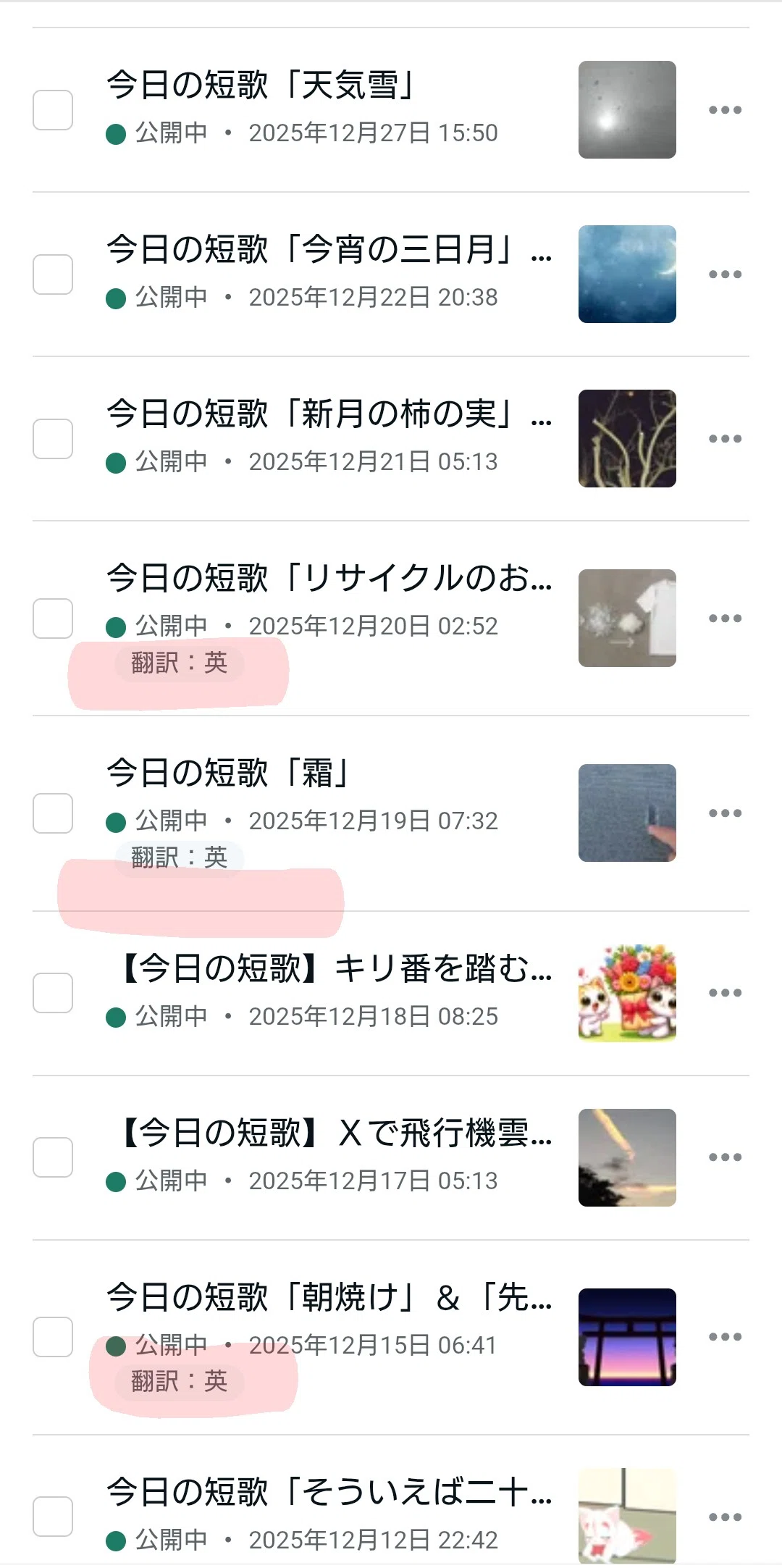Mark the checkbox for 「リサイクルのお…」
Screen dimensions: 782x1568
pos(53,619)
